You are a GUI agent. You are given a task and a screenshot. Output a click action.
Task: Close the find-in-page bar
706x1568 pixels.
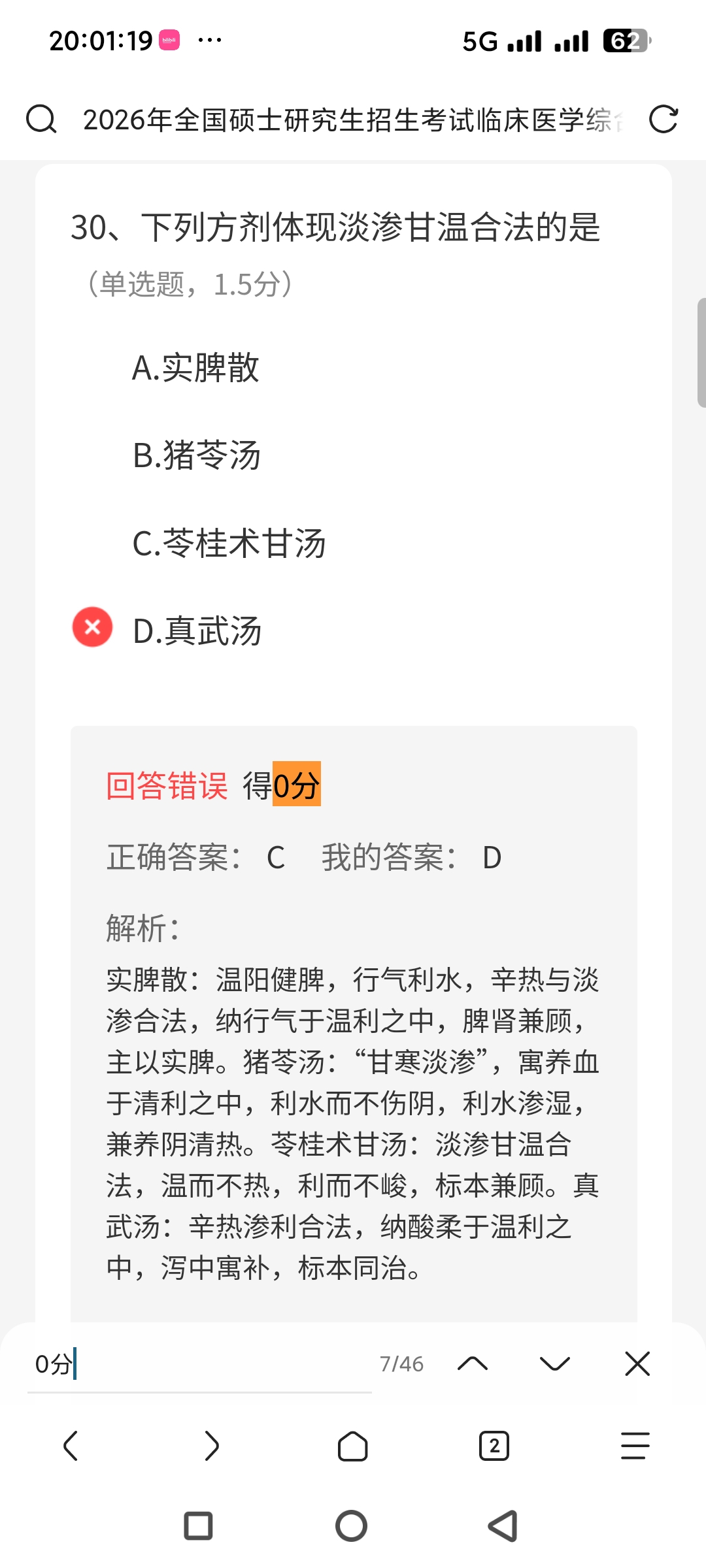tap(637, 1364)
